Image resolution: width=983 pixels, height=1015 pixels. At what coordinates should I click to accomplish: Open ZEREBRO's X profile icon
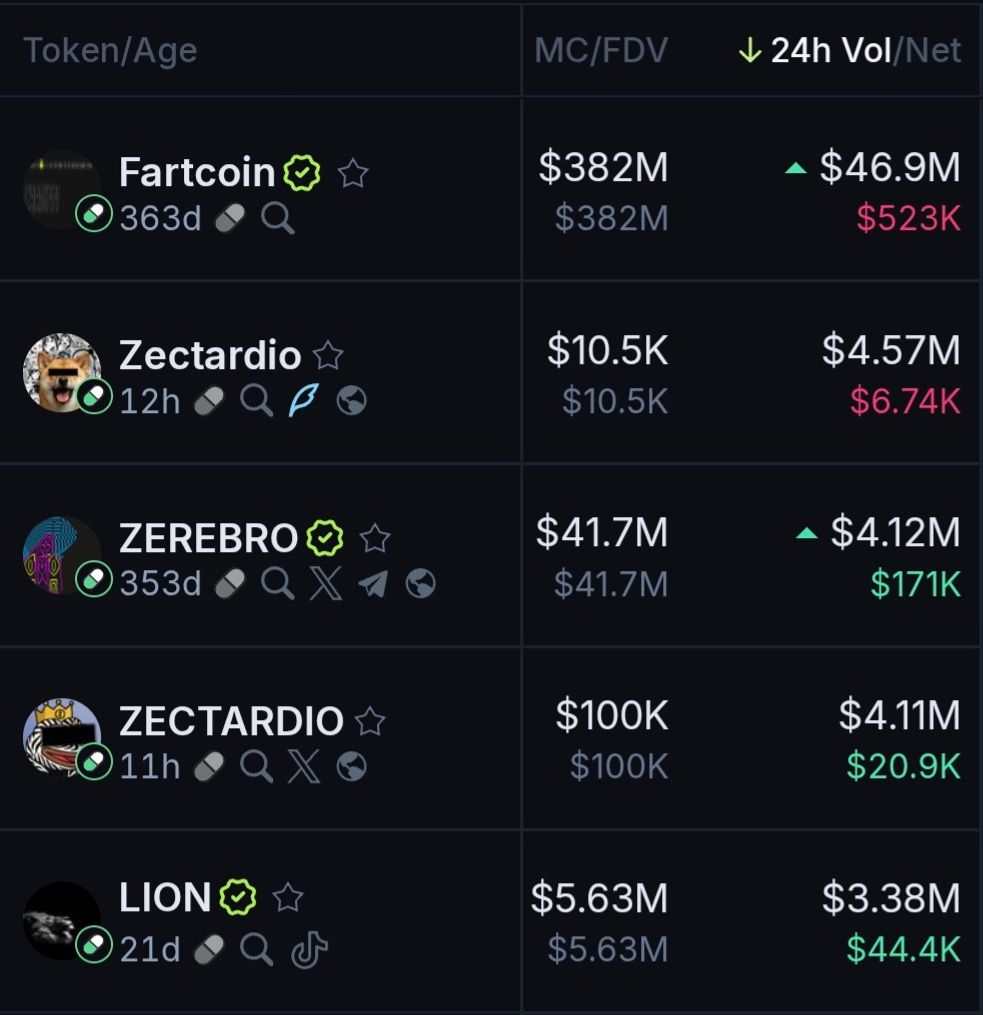click(325, 584)
